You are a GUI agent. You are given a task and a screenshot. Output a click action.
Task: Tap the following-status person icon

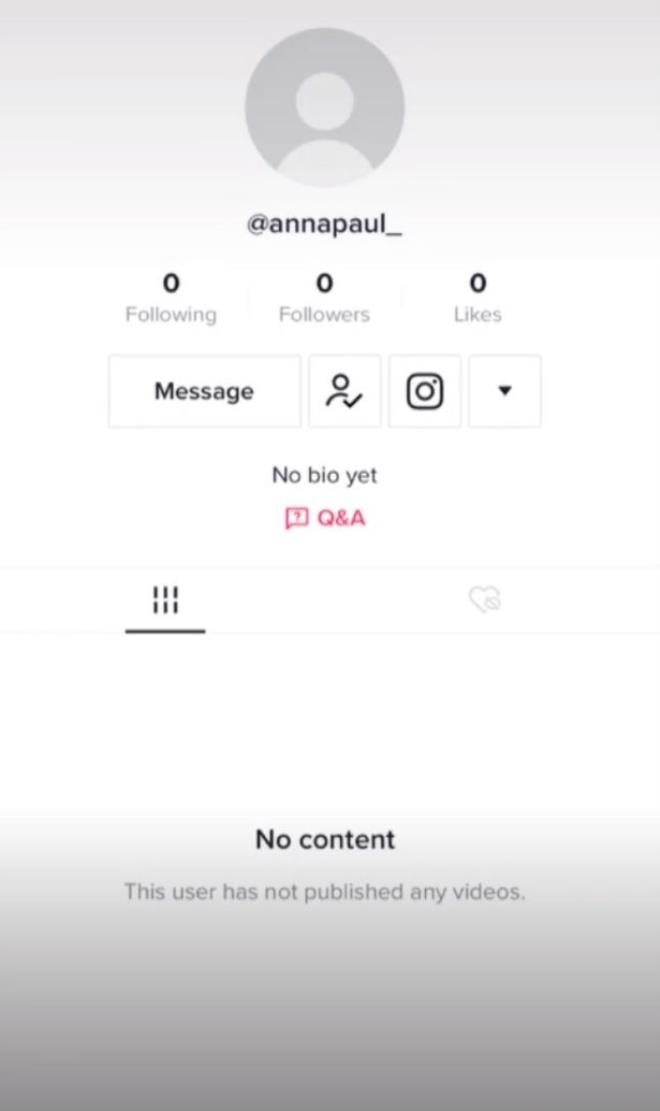344,391
